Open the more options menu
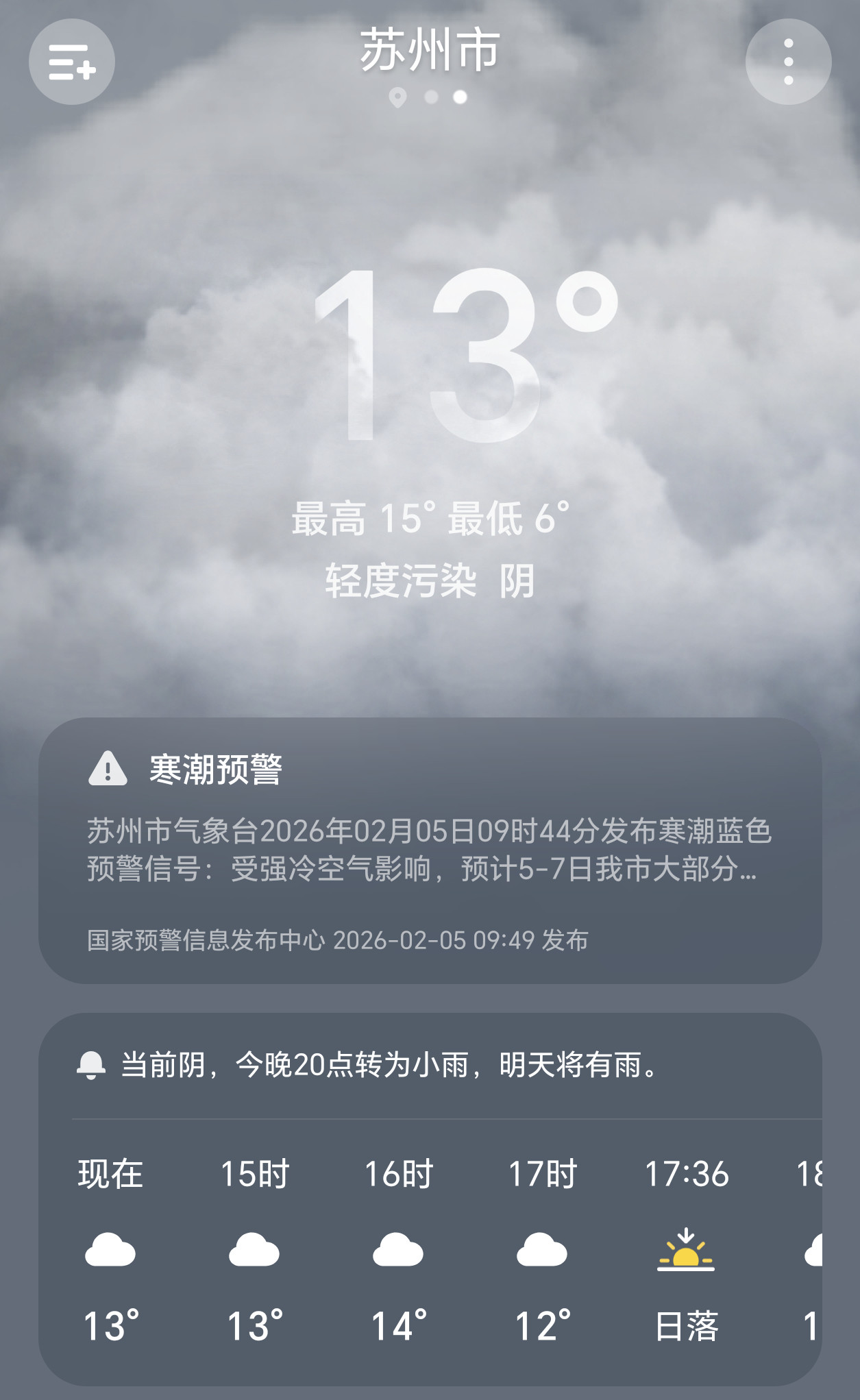The image size is (860, 1400). (x=789, y=61)
